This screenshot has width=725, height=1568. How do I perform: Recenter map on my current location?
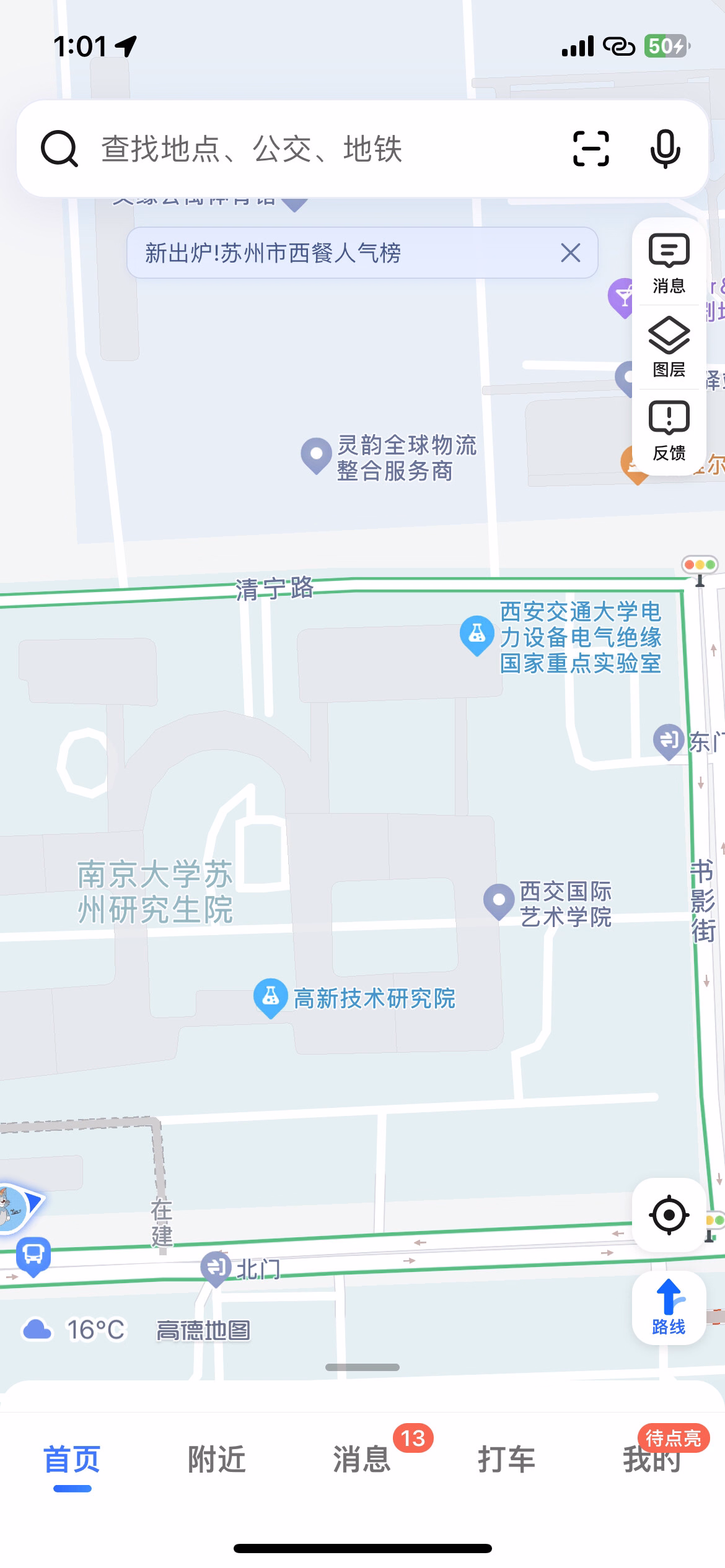[669, 1215]
